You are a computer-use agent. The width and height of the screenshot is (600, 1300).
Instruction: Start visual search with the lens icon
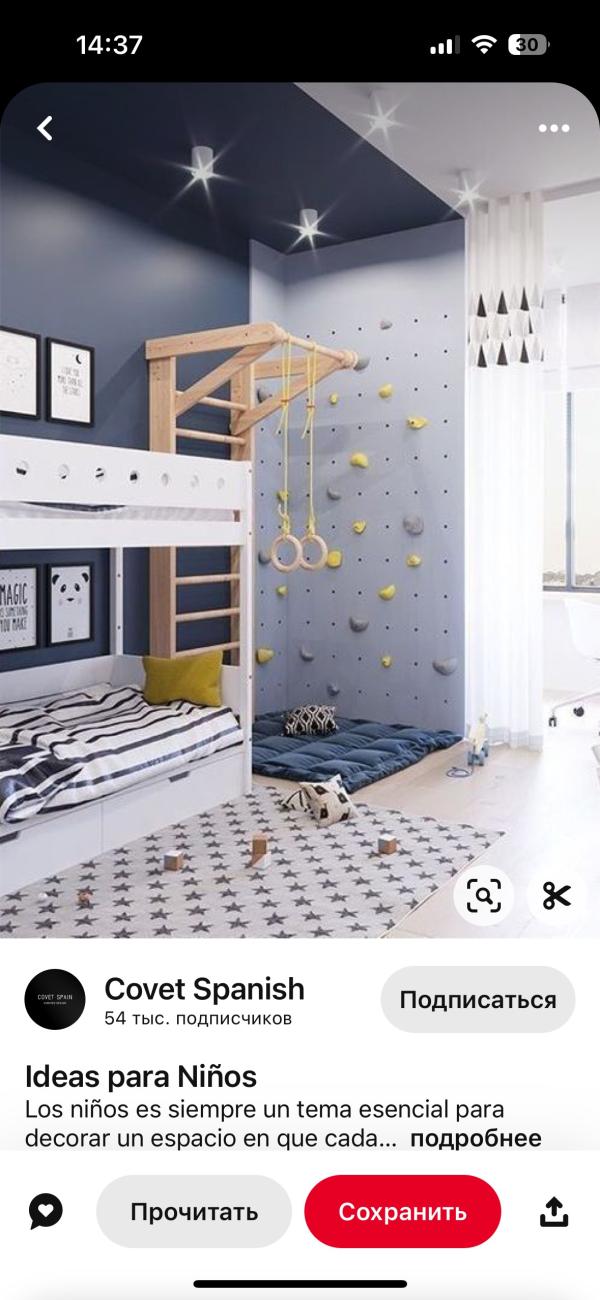point(484,895)
